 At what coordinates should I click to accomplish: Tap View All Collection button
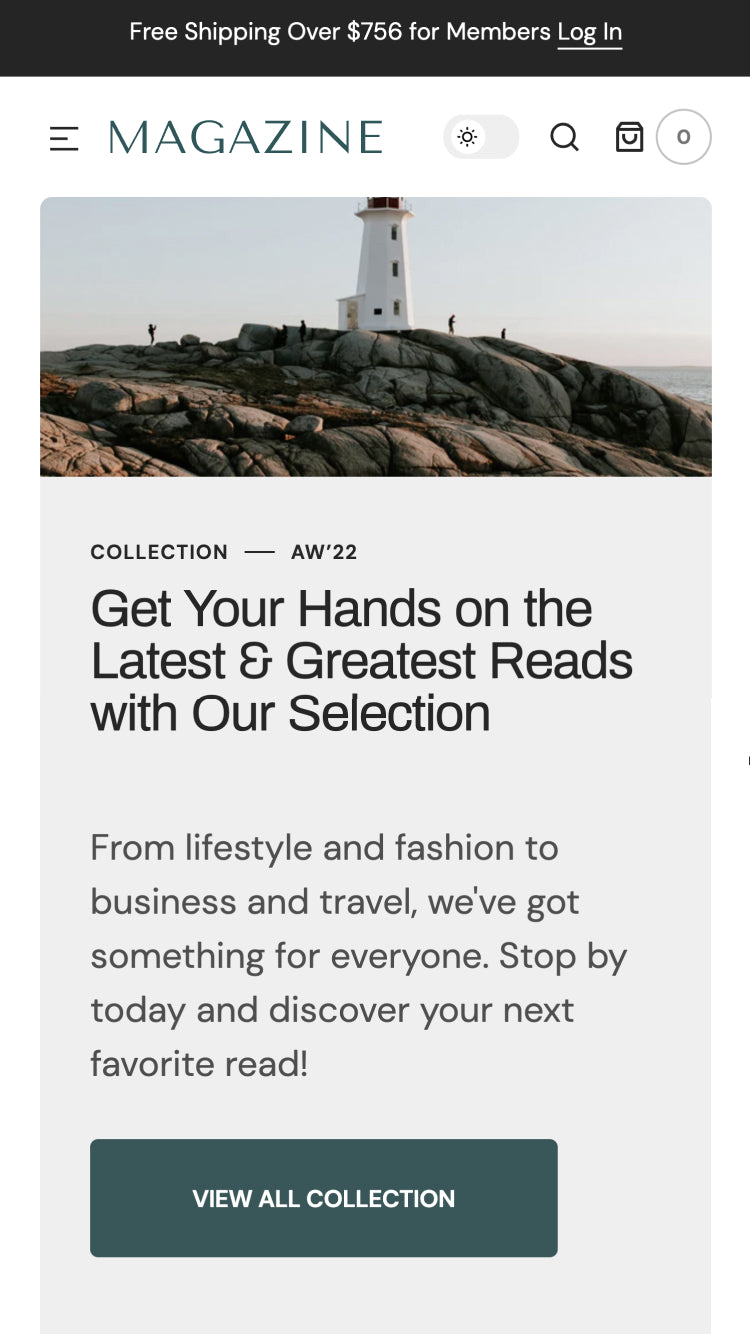pyautogui.click(x=324, y=1198)
